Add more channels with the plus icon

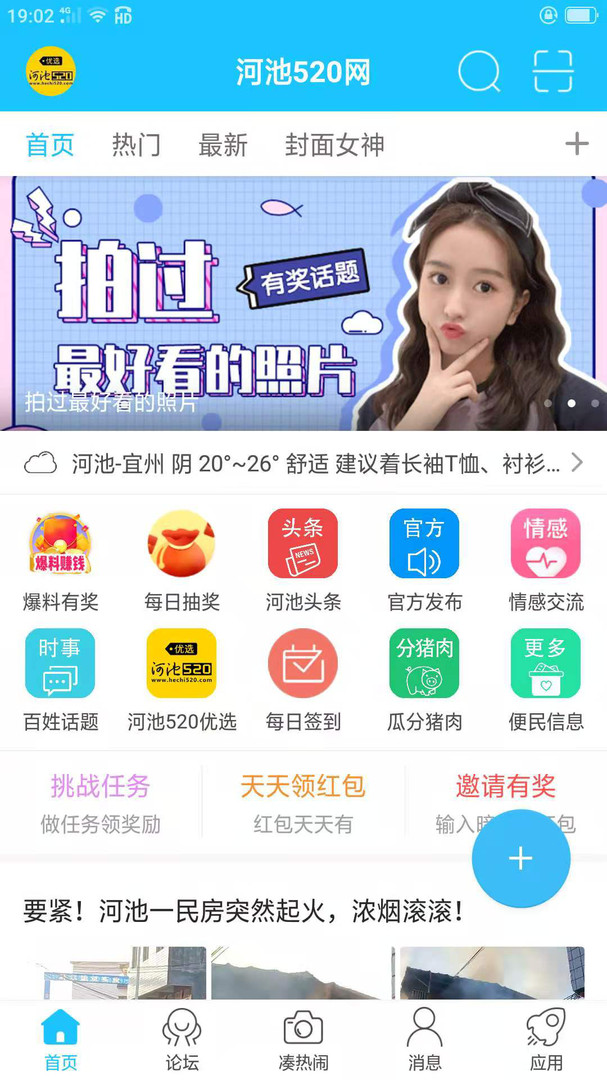(577, 145)
